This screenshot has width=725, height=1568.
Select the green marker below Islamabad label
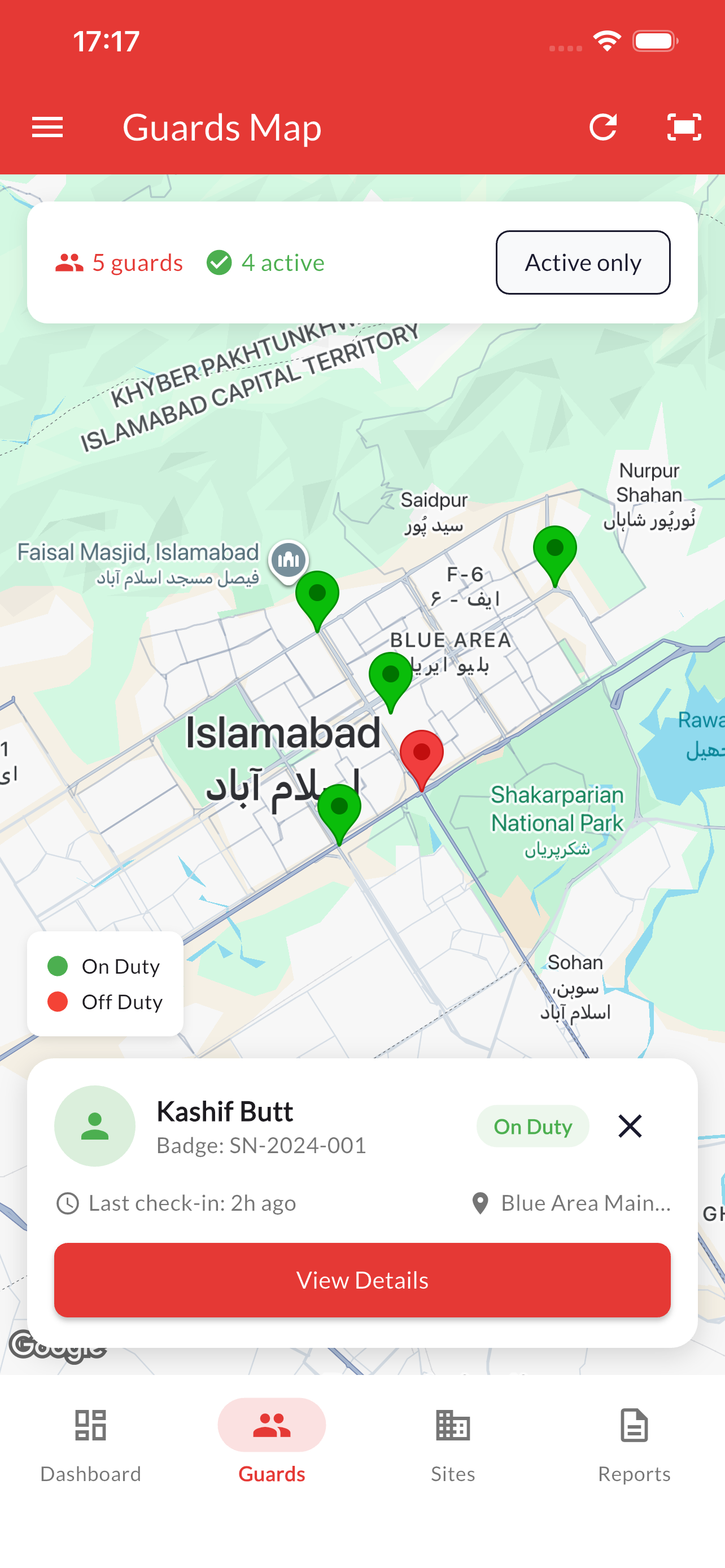tap(339, 808)
